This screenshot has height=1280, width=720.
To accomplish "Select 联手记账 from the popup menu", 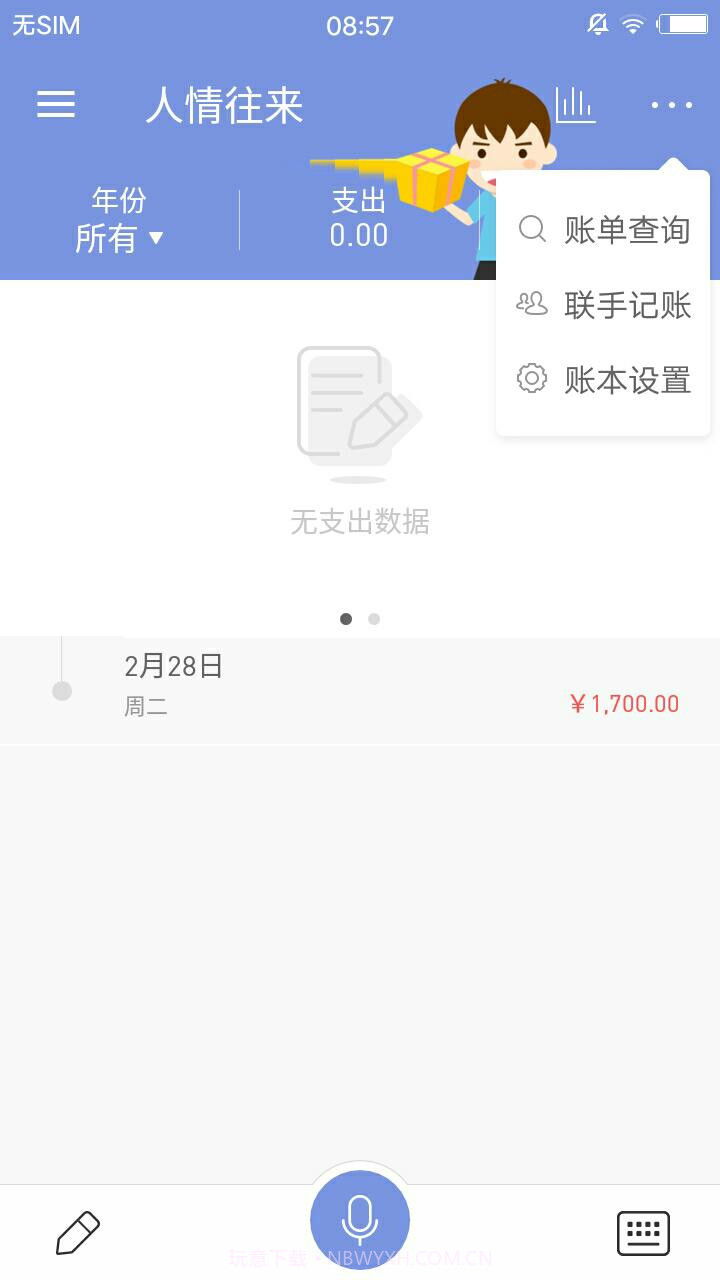I will [628, 305].
